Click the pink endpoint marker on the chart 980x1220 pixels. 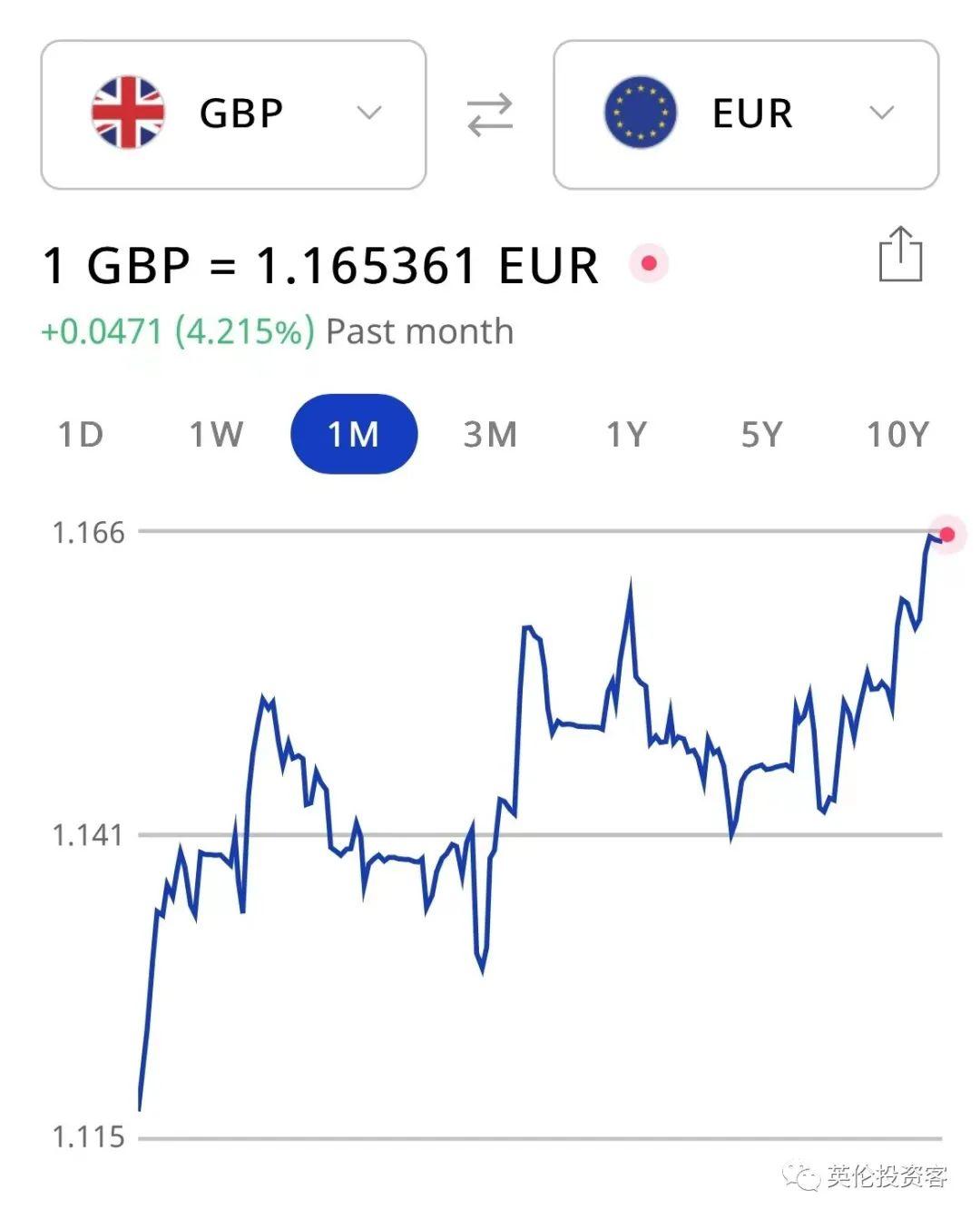(946, 535)
